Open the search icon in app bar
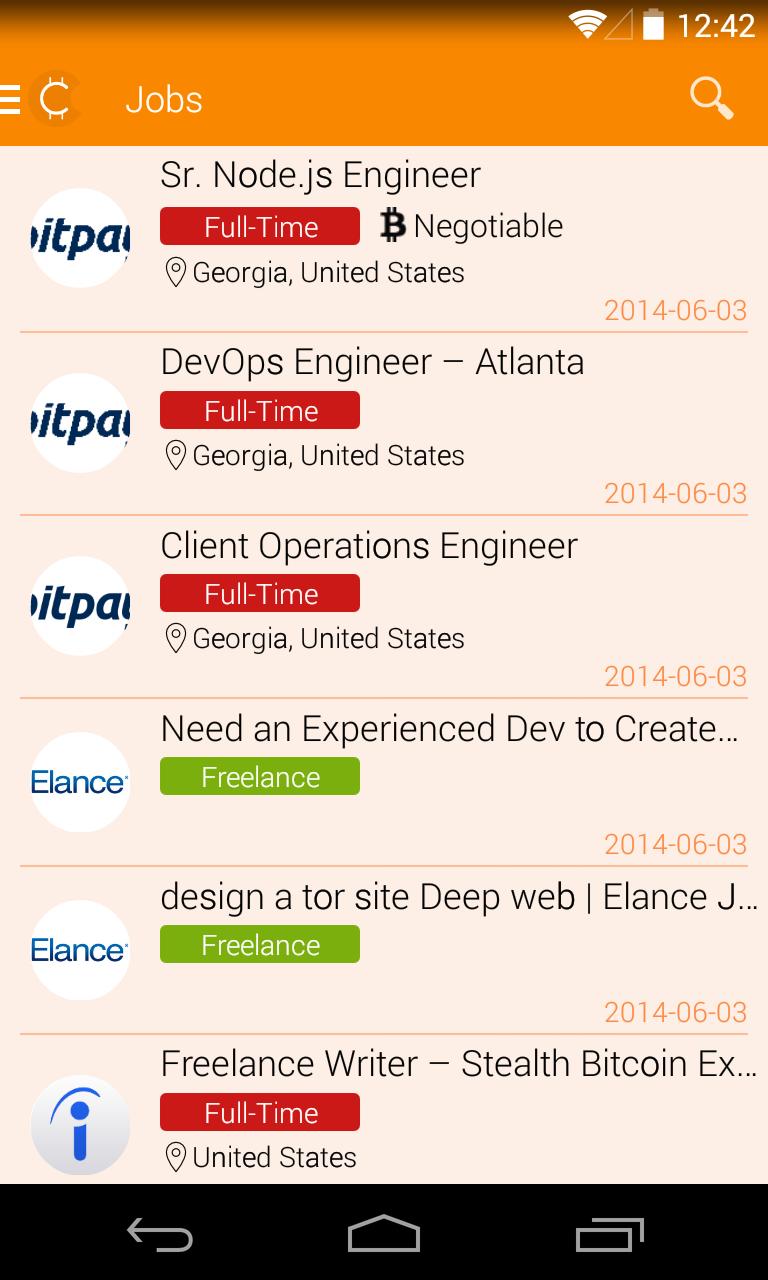Image resolution: width=768 pixels, height=1280 pixels. coord(711,99)
